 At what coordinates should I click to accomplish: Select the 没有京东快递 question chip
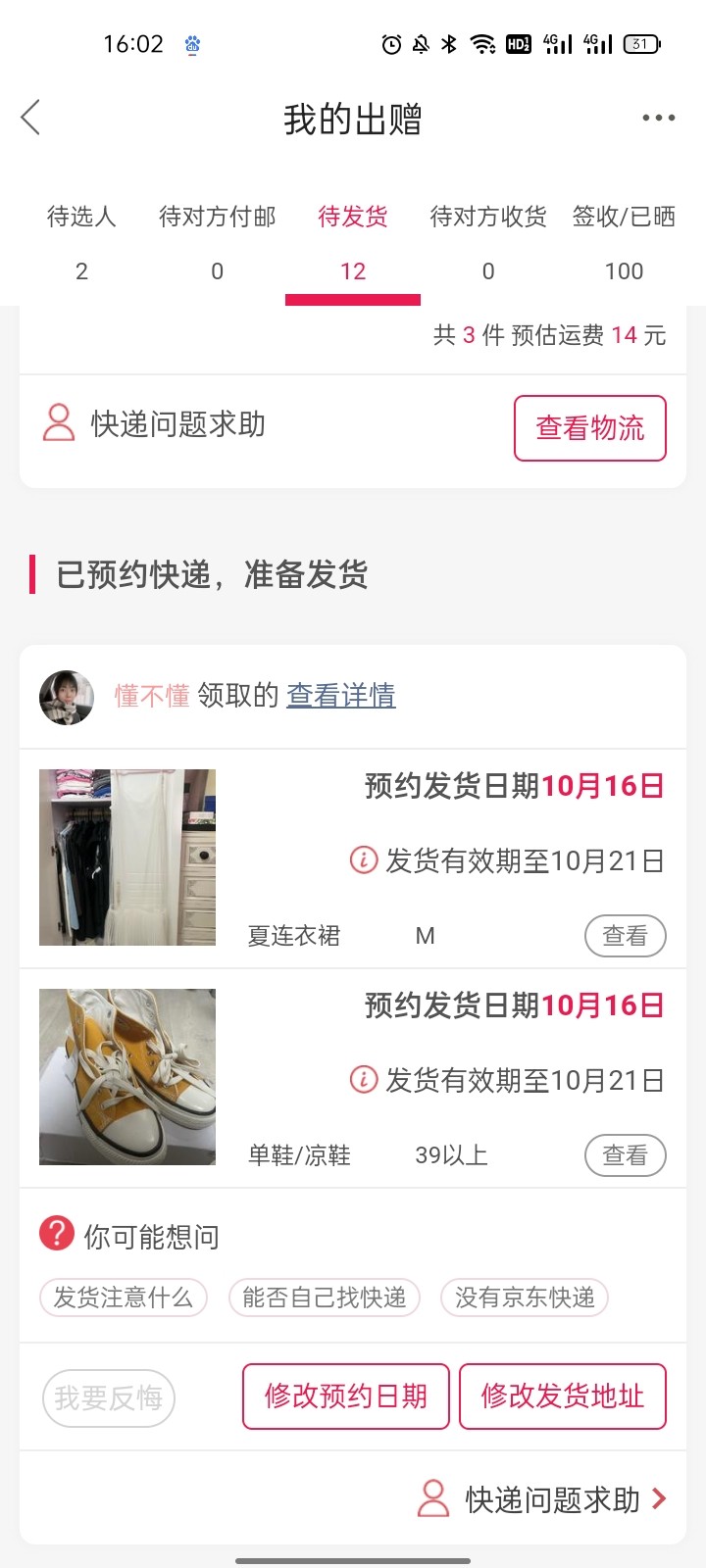coord(525,1298)
